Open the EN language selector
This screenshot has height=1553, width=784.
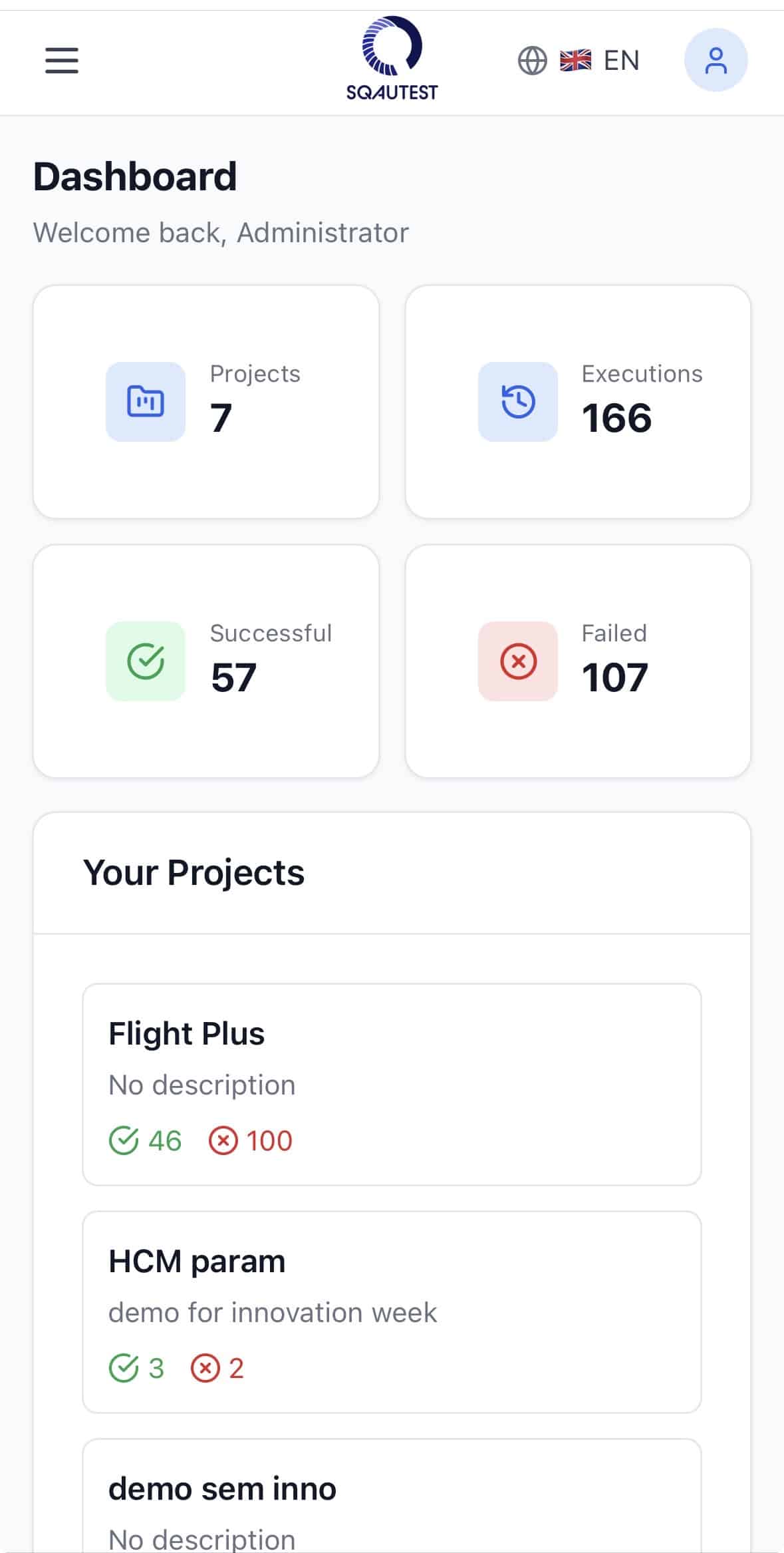point(579,61)
